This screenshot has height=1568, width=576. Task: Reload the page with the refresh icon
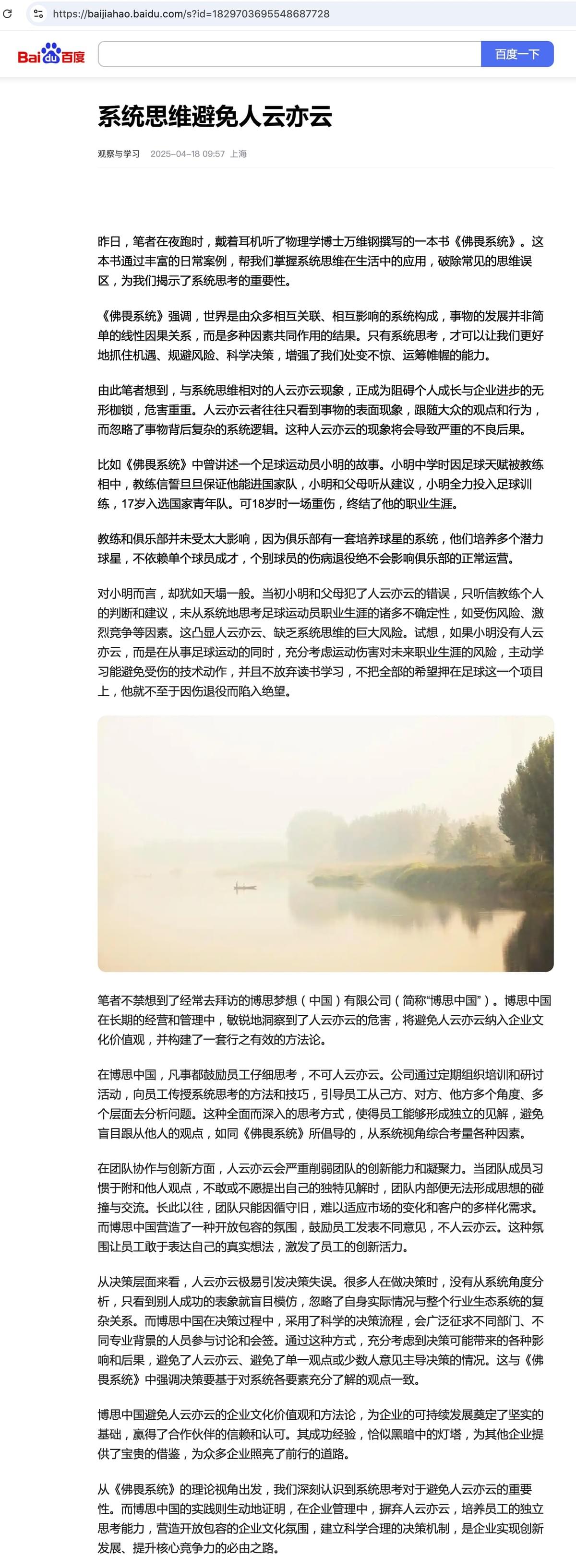8,13
